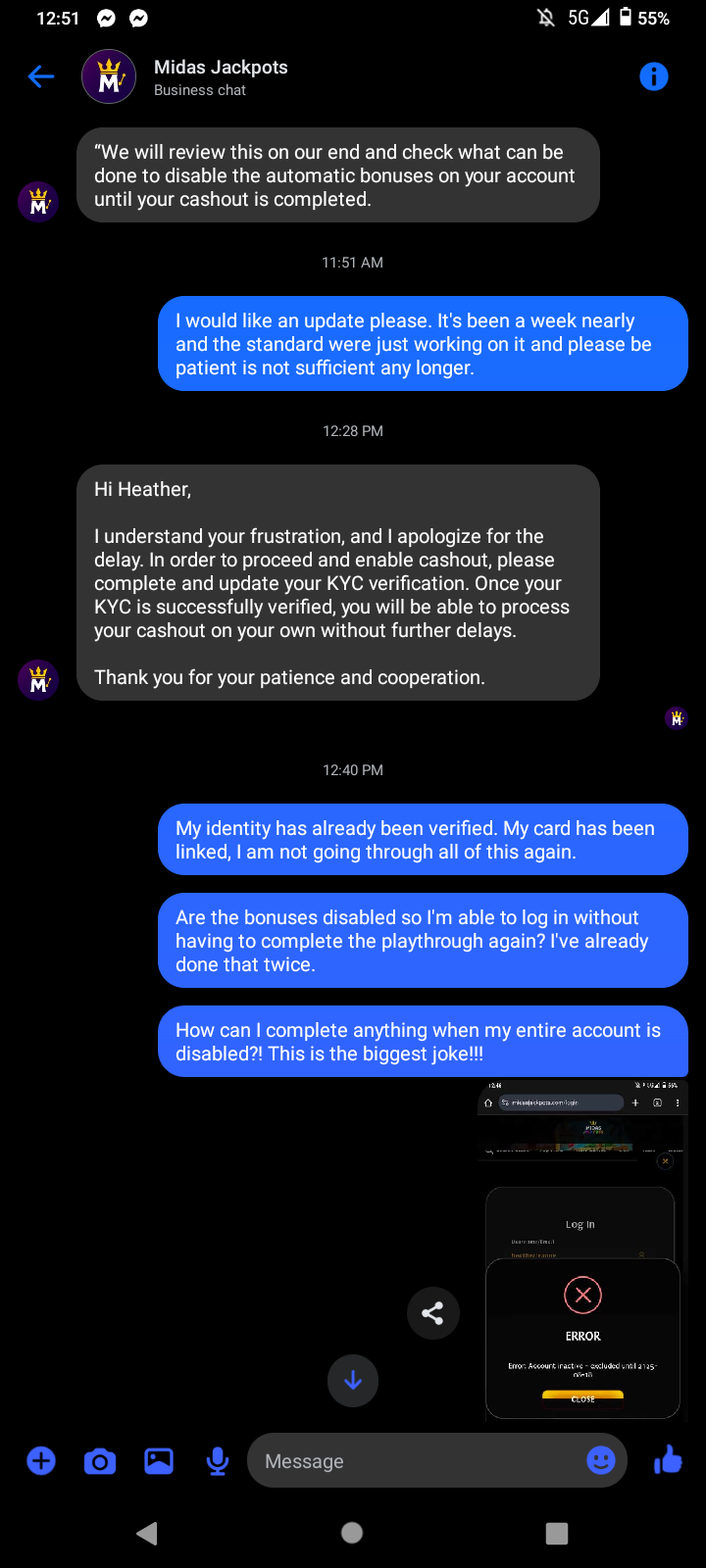This screenshot has height=1568, width=706.
Task: Open Midas Jackpots business profile header
Action: 220,76
